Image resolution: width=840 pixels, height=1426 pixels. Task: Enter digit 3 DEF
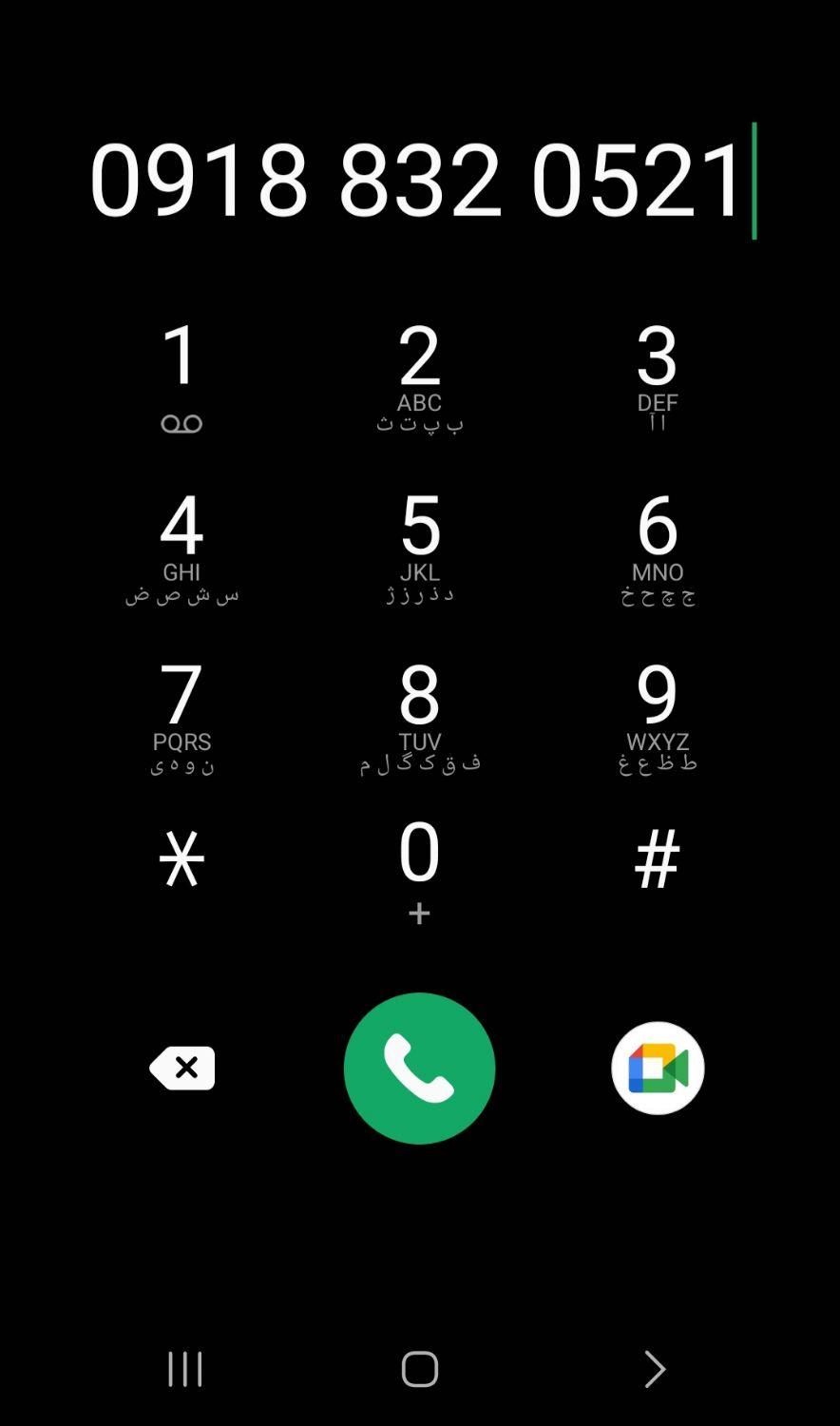click(x=657, y=377)
